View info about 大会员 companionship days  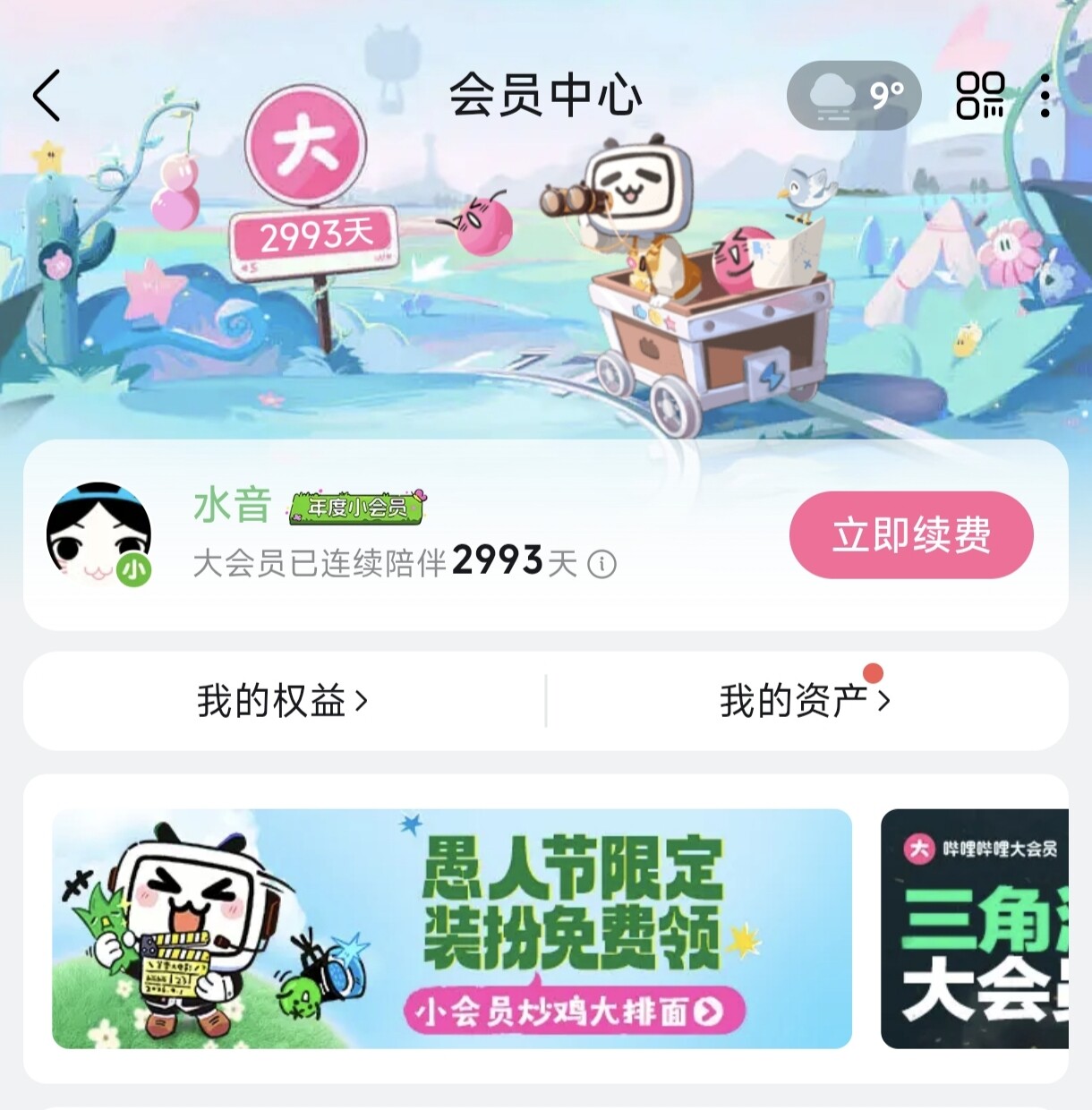[601, 564]
